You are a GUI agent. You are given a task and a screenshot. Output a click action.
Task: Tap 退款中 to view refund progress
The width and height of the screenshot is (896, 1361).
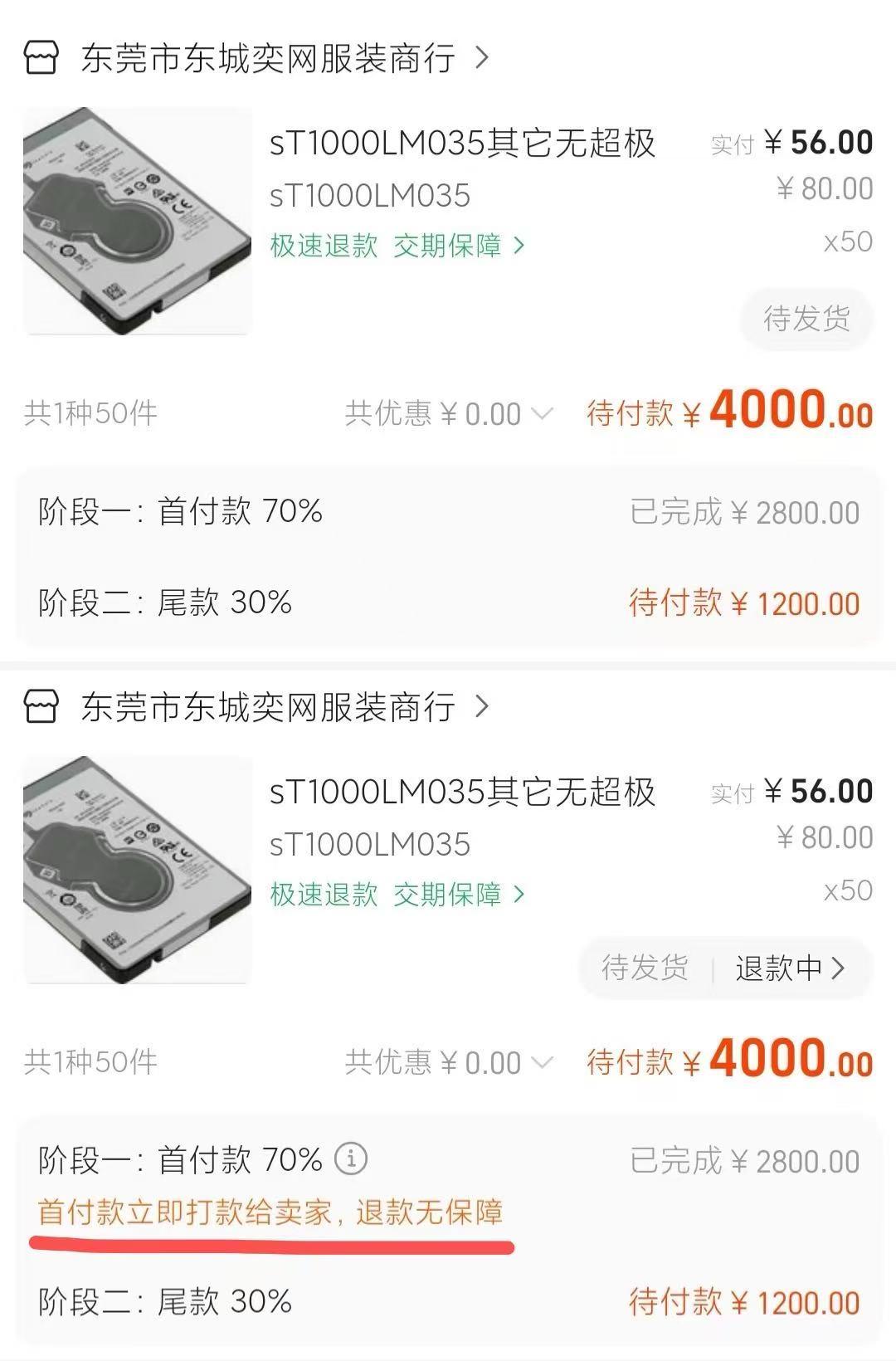788,968
